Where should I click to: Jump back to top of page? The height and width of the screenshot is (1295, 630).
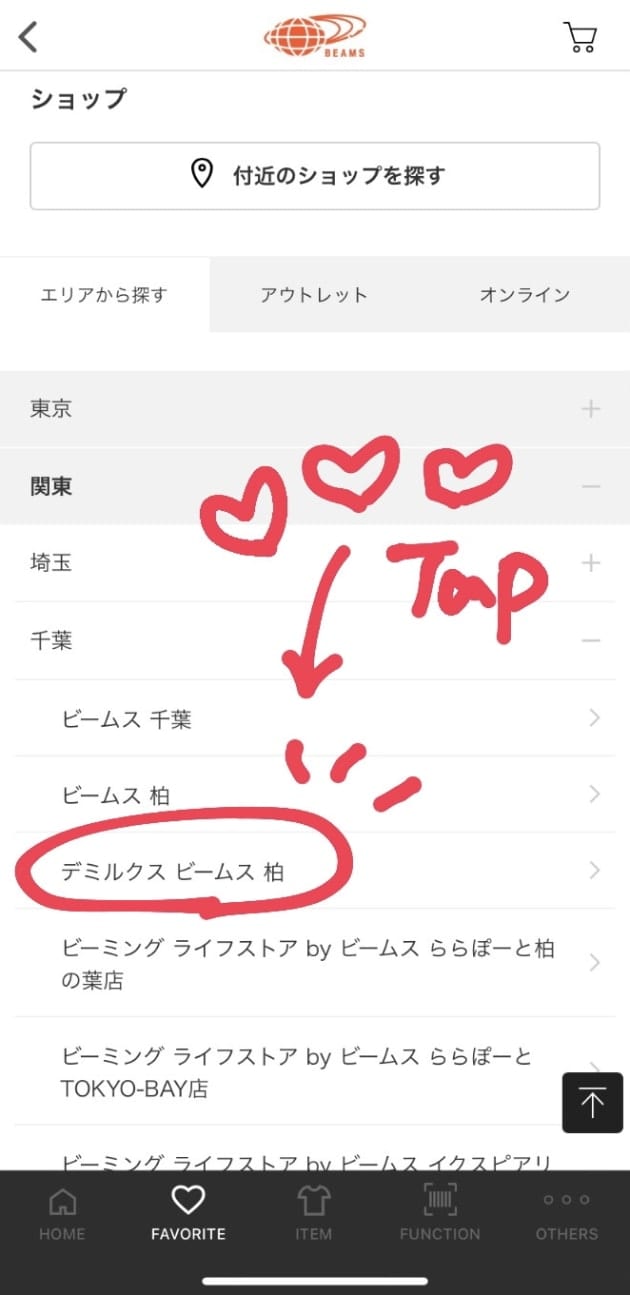click(x=592, y=1103)
